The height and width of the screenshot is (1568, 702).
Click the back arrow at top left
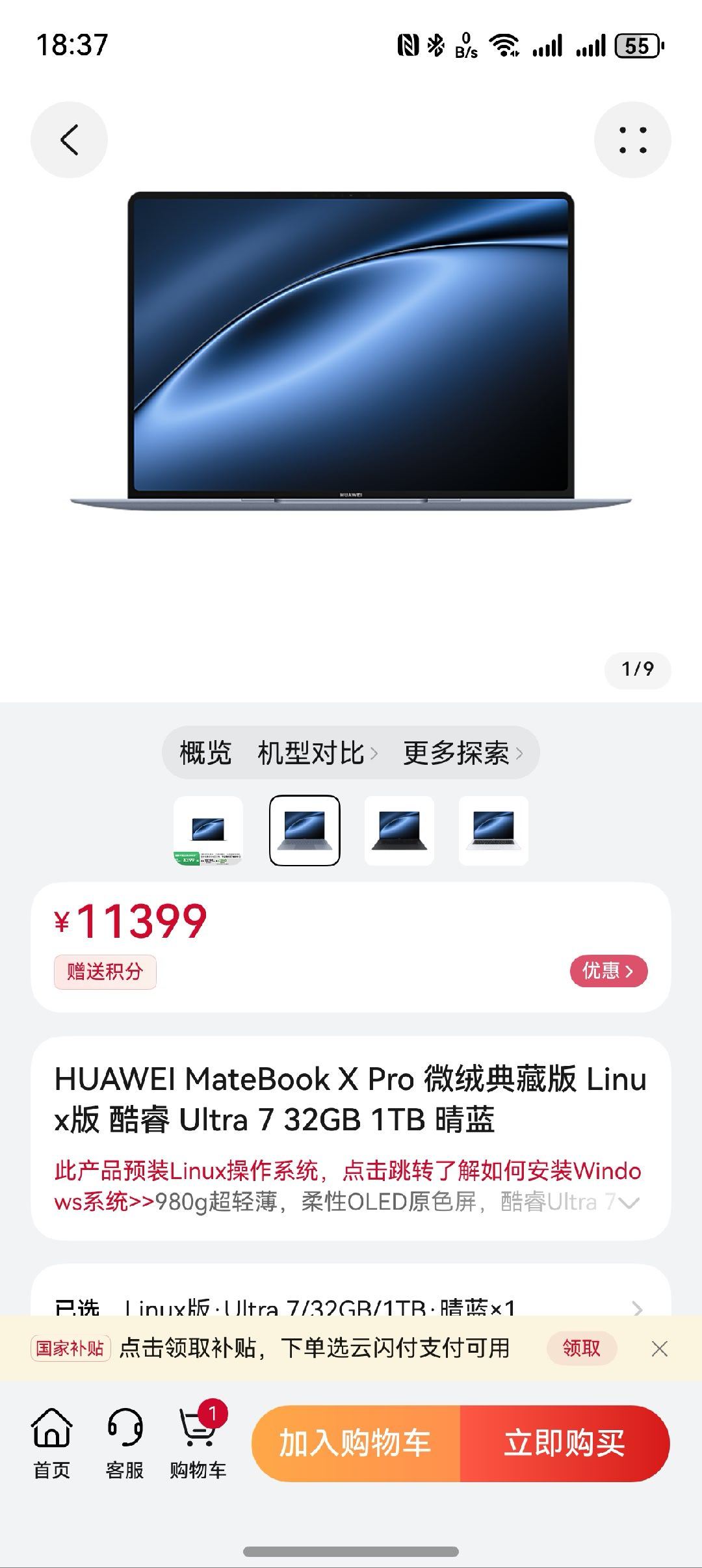68,140
